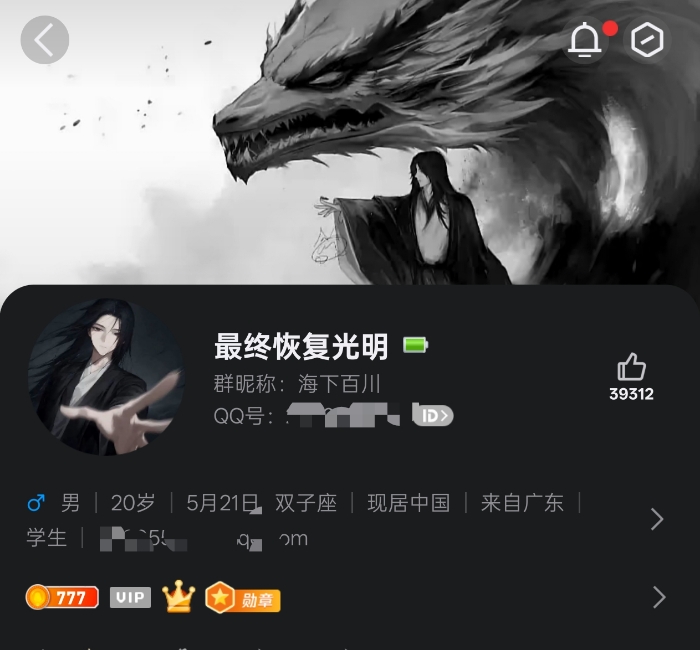The height and width of the screenshot is (650, 700).
Task: Tap the ID badge beside QQ号
Action: click(x=434, y=416)
